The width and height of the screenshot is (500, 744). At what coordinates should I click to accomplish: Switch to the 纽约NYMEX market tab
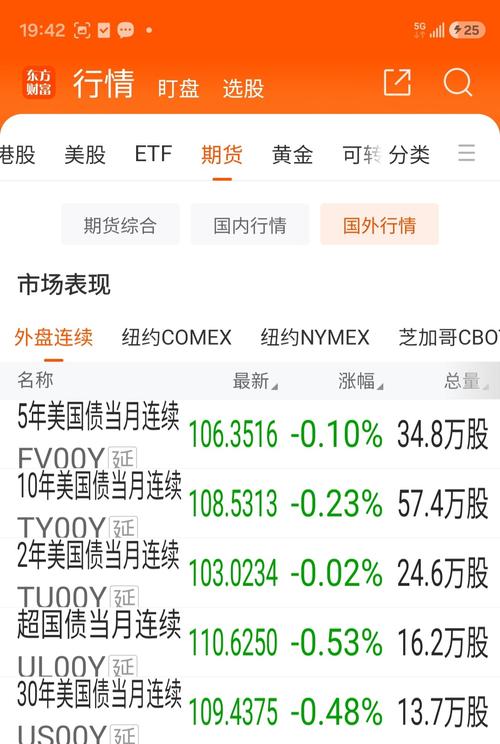315,338
